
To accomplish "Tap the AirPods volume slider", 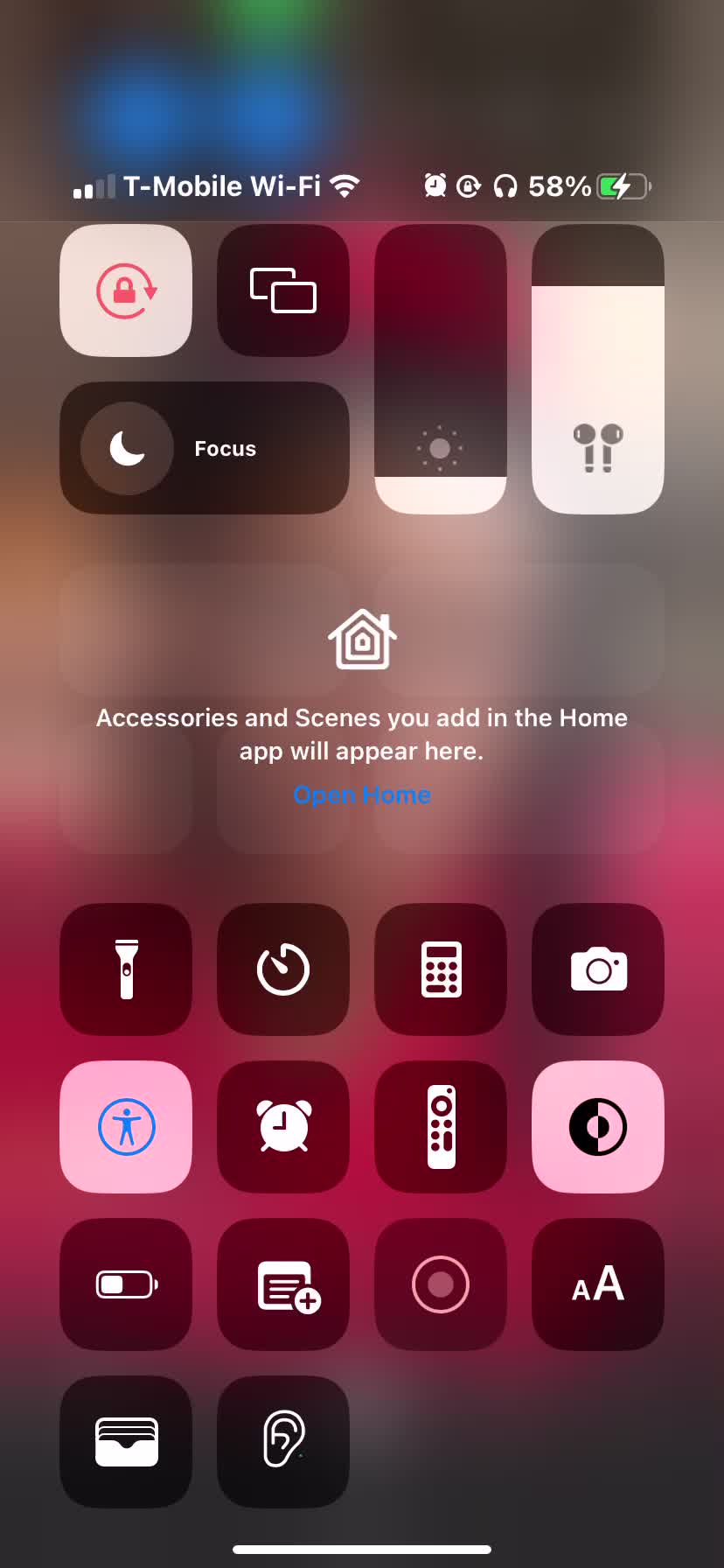I will (598, 369).
